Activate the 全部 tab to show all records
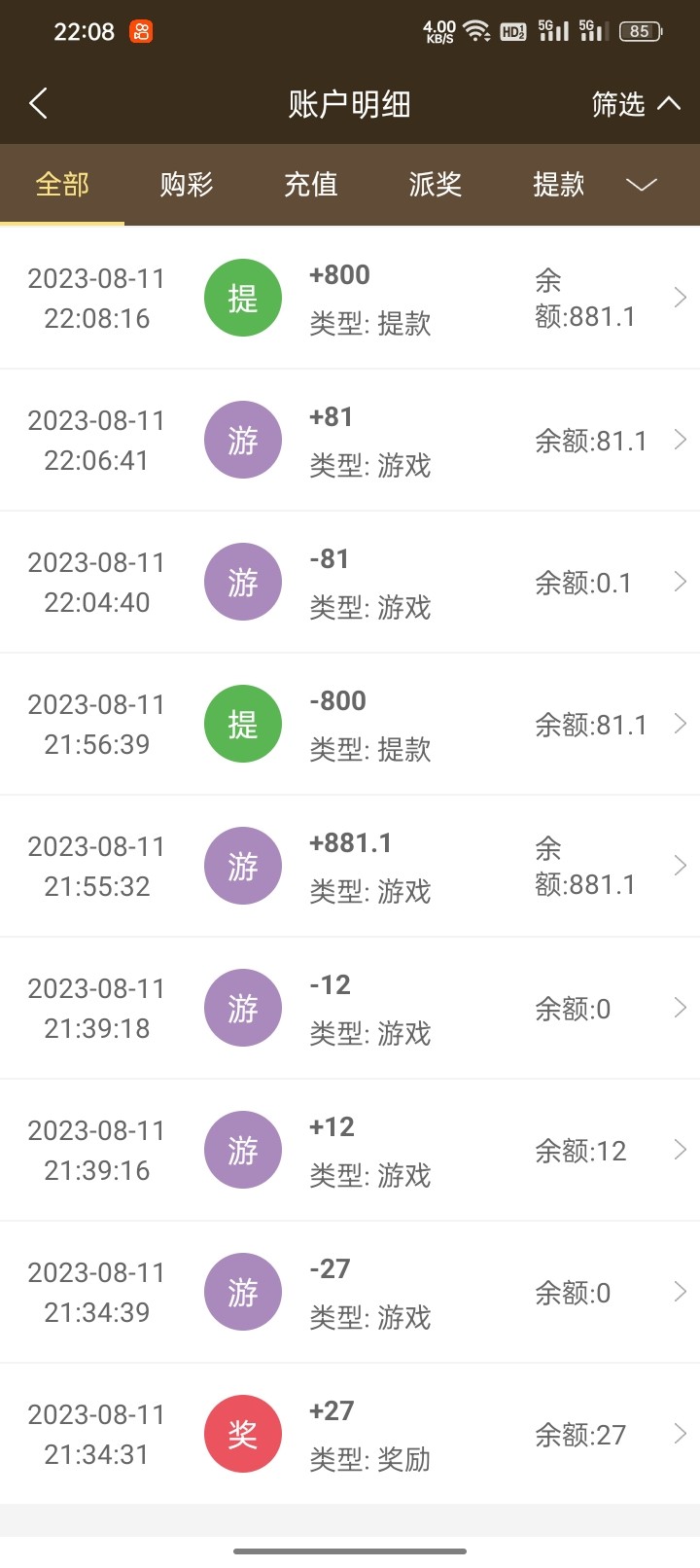The image size is (700, 1568). point(62,185)
